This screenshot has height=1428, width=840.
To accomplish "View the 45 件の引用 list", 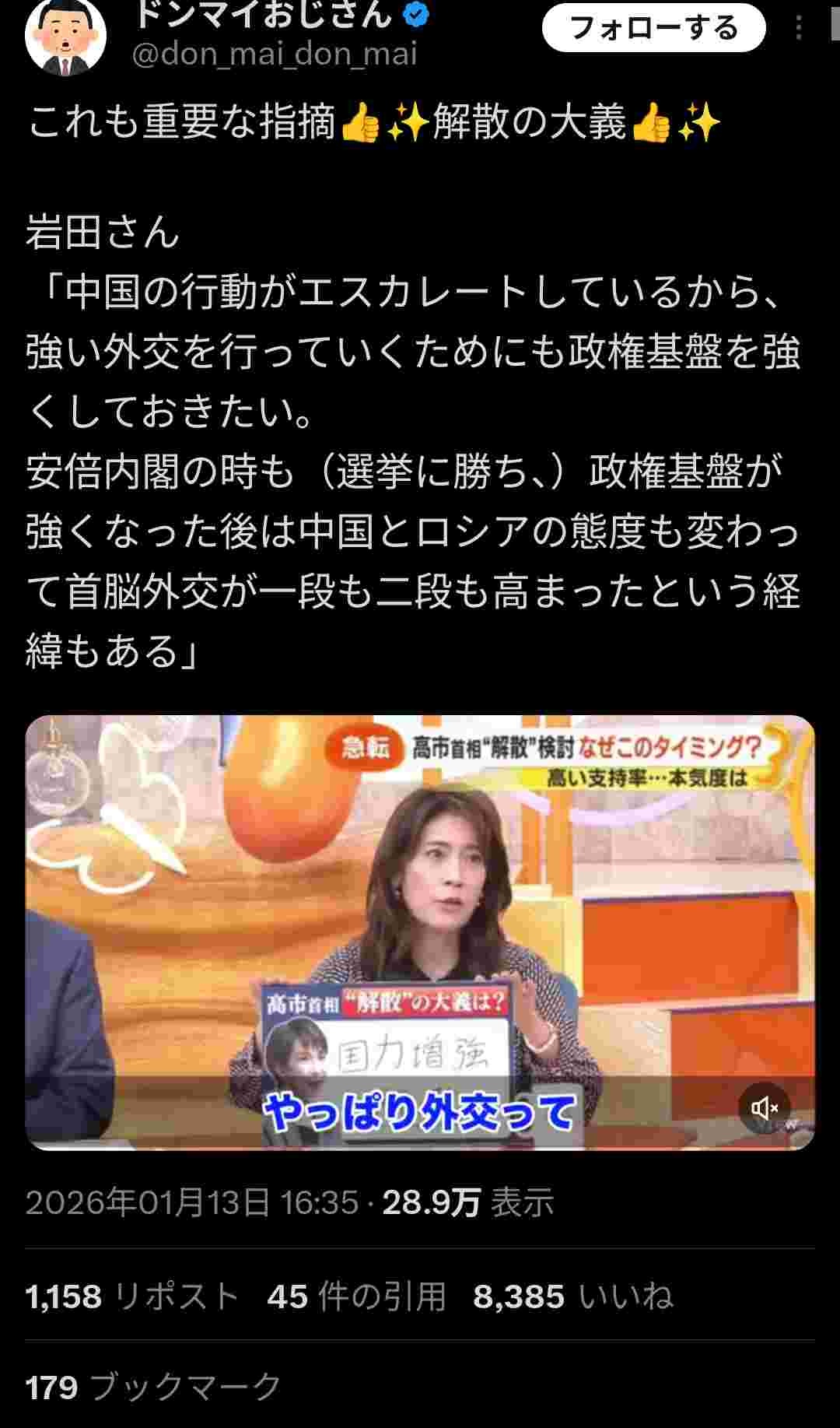I will (356, 1297).
